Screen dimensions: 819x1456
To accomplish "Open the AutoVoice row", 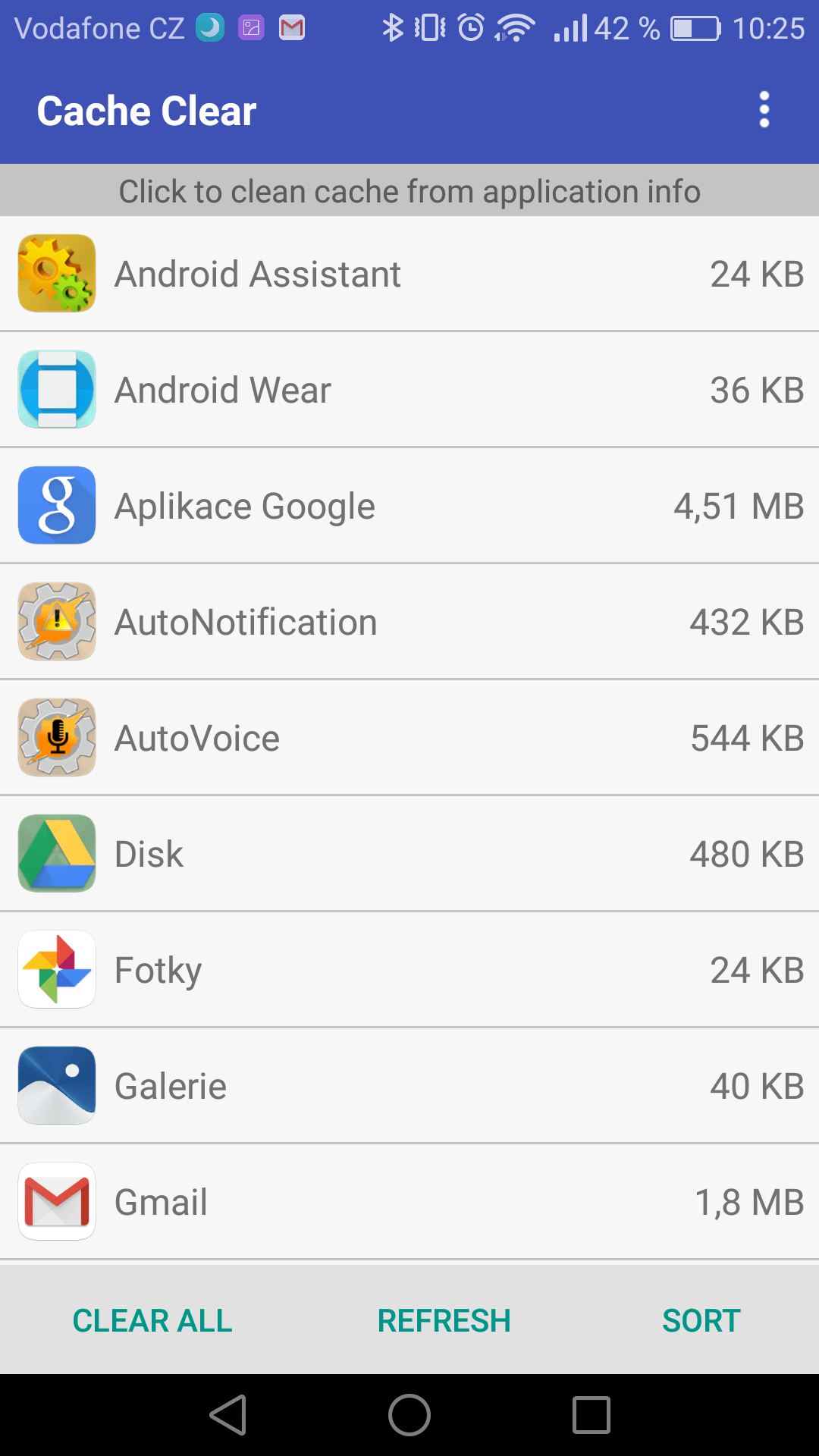I will (x=409, y=738).
